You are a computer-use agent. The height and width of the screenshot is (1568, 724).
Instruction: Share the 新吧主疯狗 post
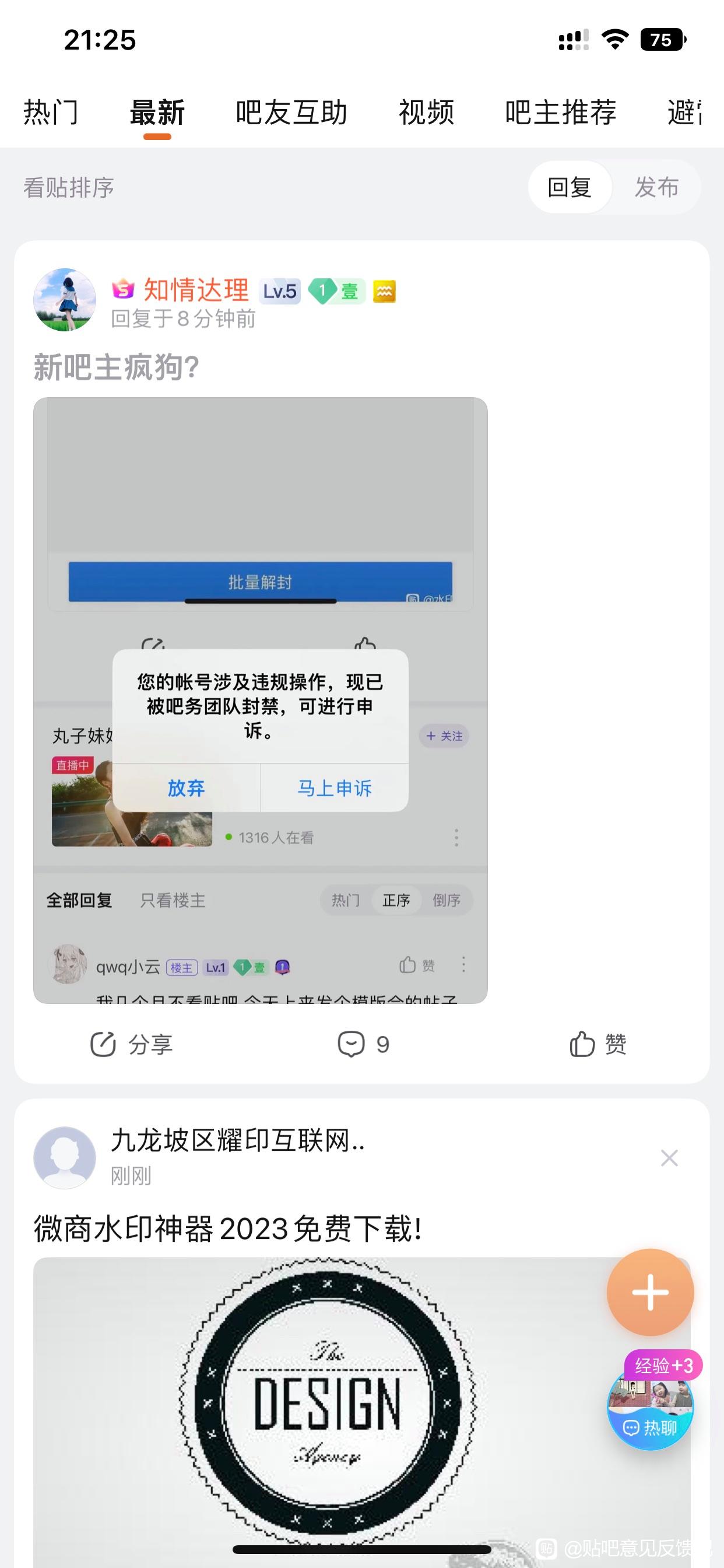(x=131, y=1045)
